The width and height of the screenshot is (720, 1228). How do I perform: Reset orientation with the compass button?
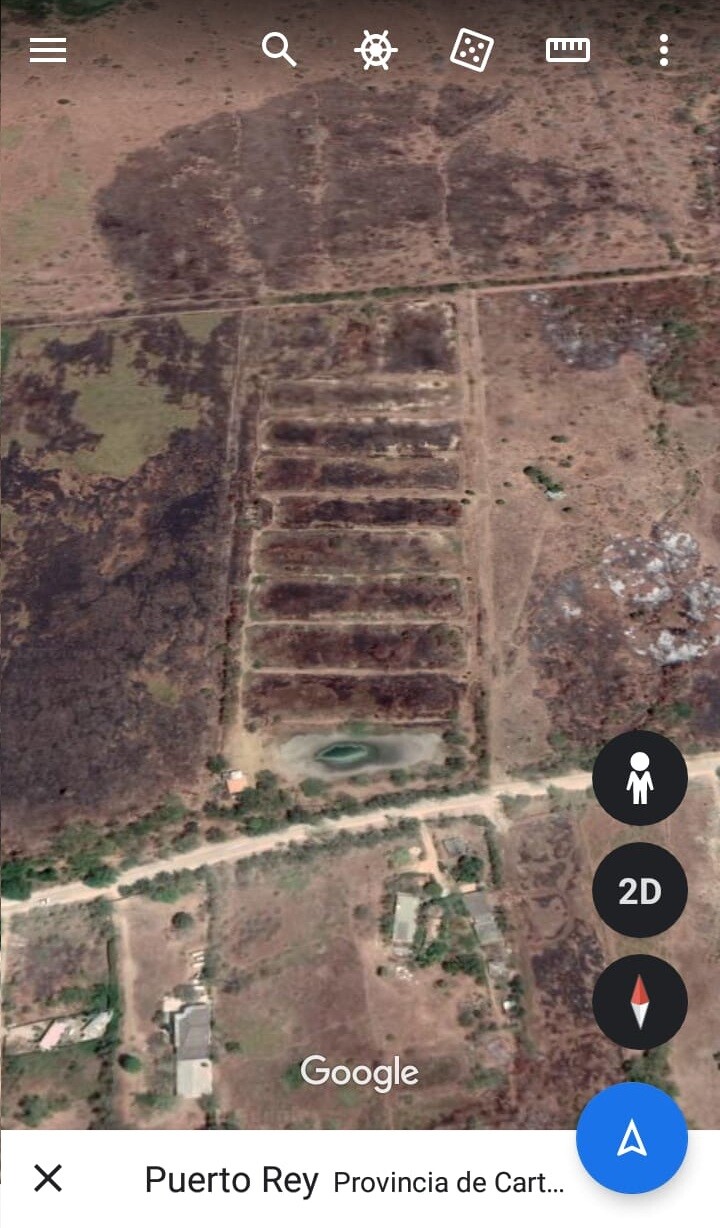tap(640, 1002)
